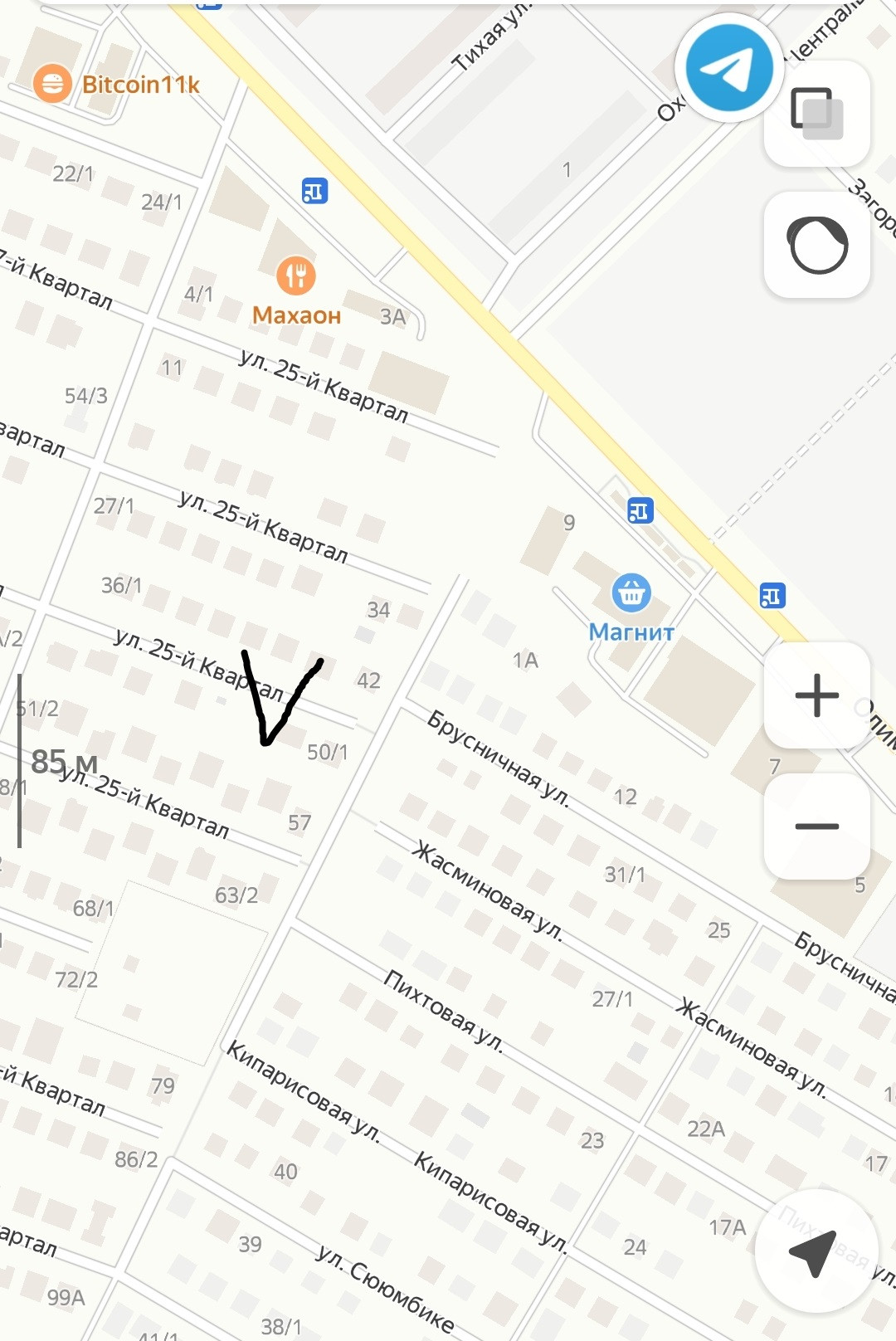Viewport: 896px width, 1341px height.
Task: Tap the bus stop icon above Магнит
Action: coord(640,510)
